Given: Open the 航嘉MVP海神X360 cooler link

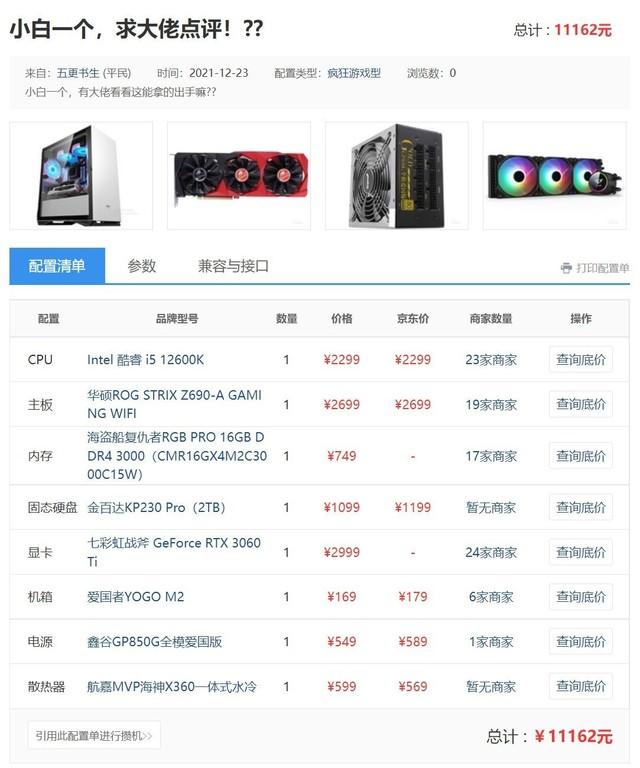Looking at the screenshot, I should 172,687.
